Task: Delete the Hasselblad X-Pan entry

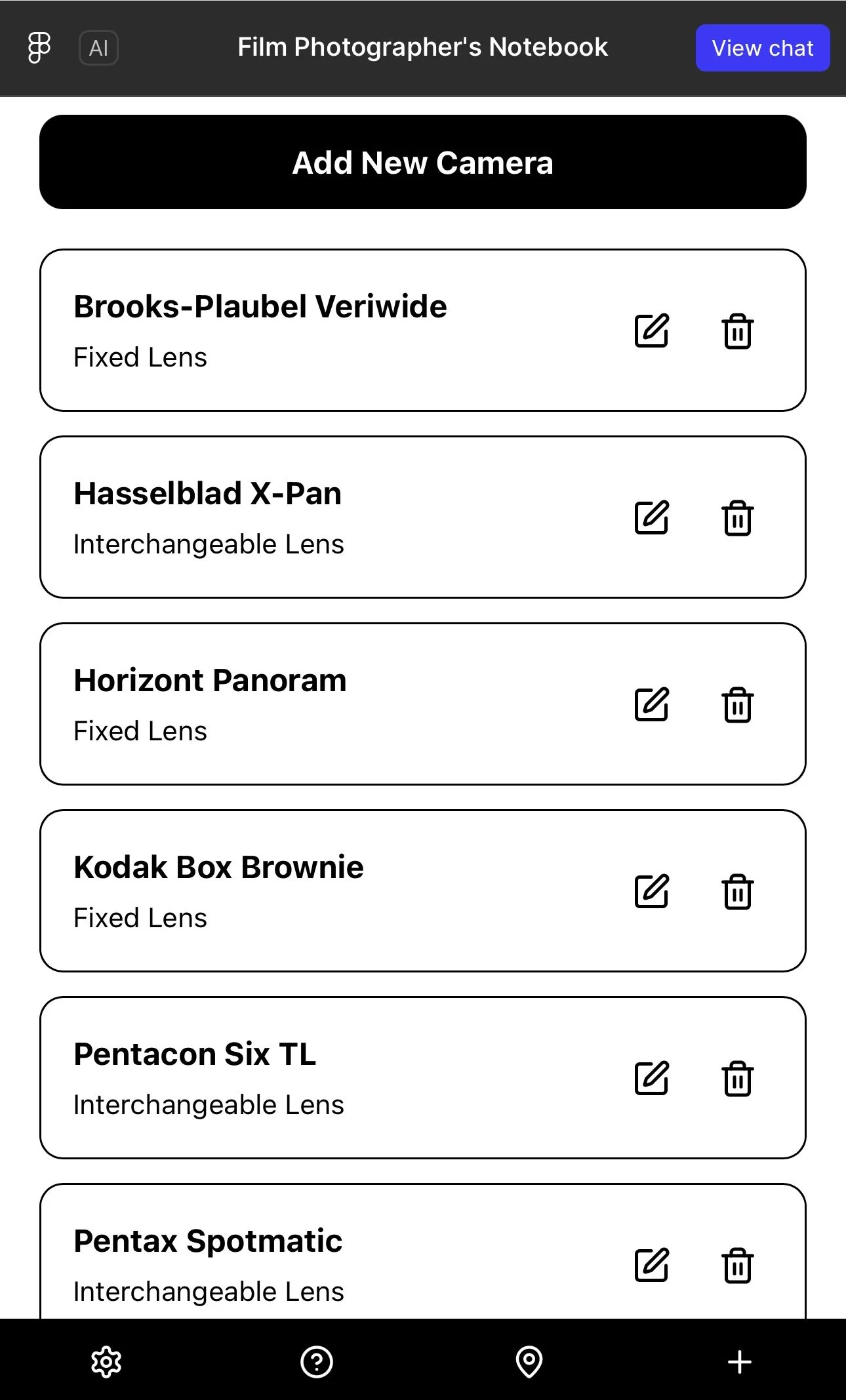Action: coord(737,517)
